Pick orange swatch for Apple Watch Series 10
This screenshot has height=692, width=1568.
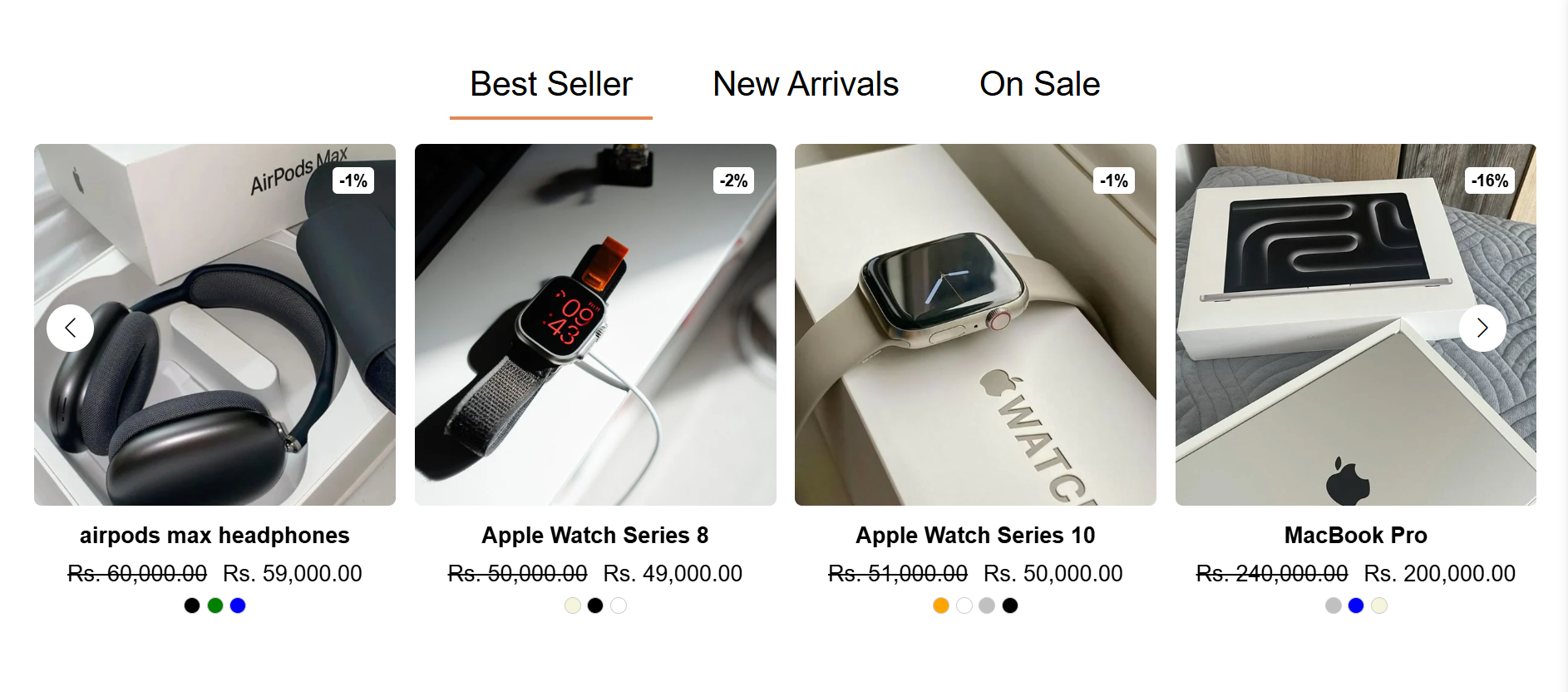pyautogui.click(x=941, y=605)
